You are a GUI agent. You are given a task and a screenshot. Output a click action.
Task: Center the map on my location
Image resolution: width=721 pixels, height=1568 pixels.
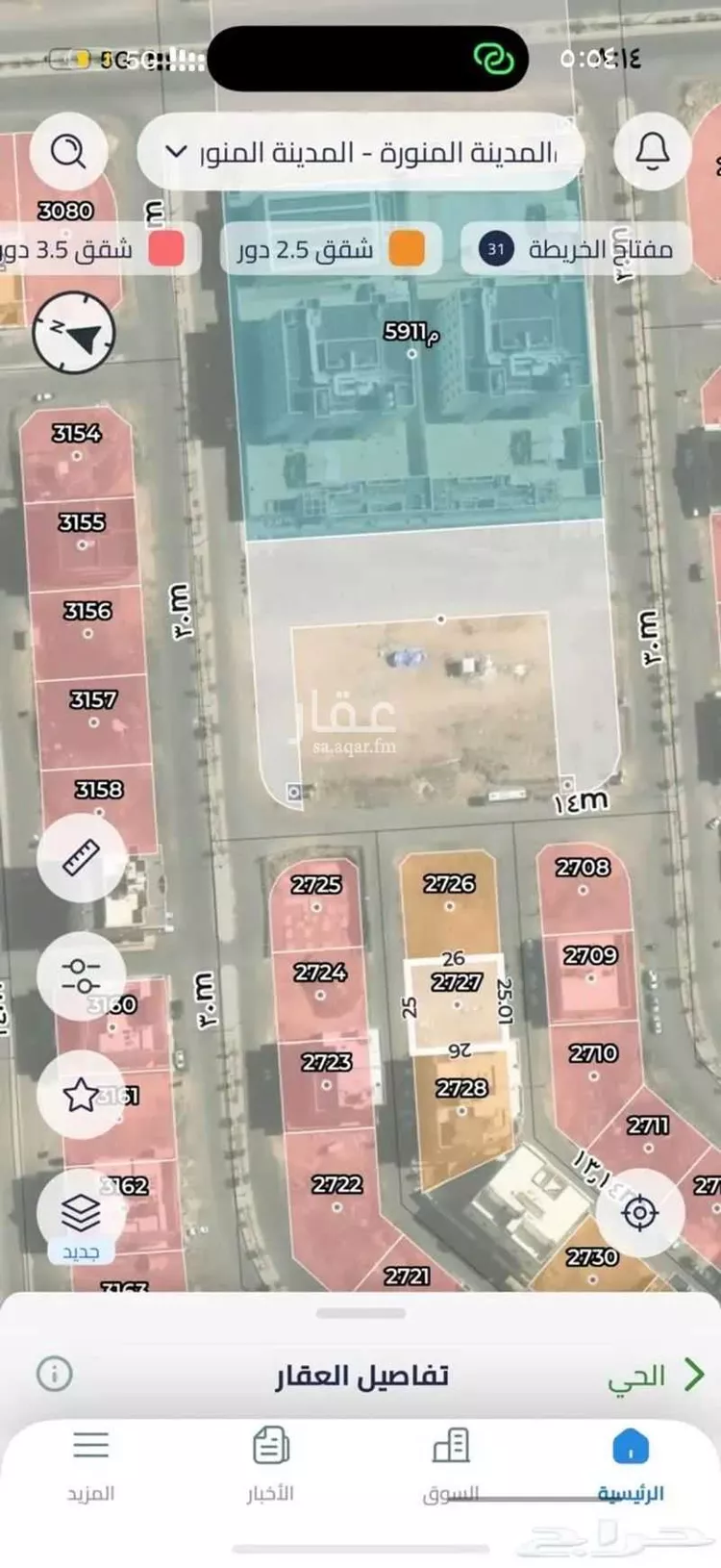pos(640,1213)
